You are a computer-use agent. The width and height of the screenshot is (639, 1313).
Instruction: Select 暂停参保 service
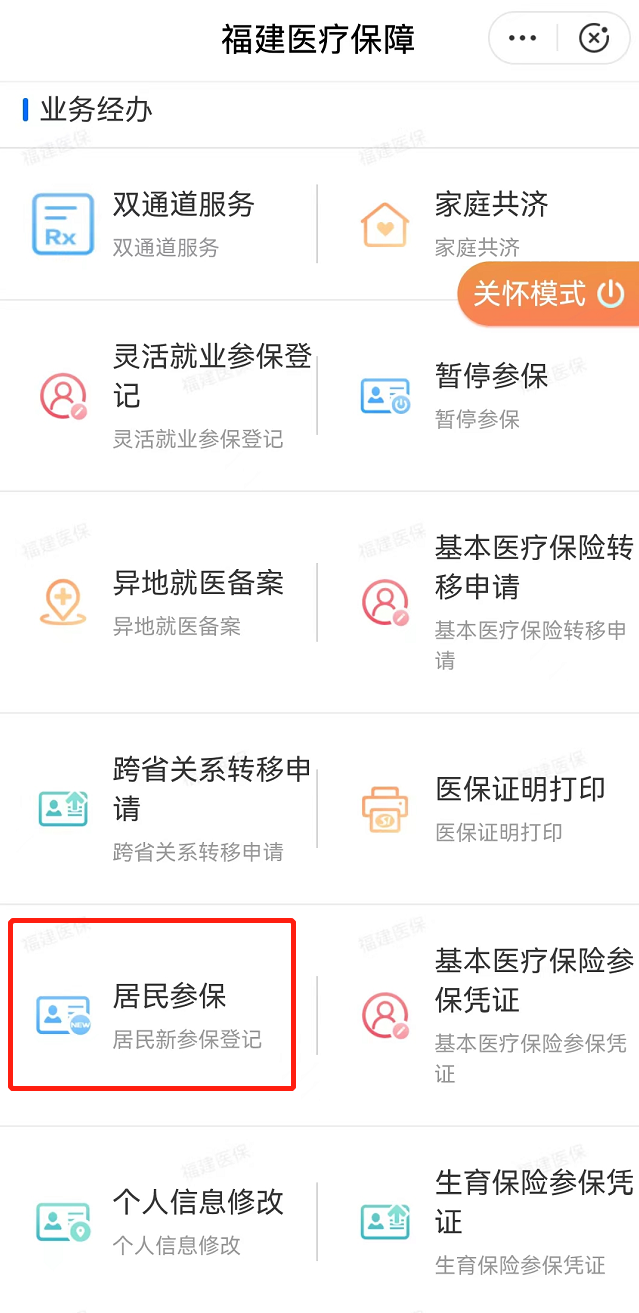480,395
